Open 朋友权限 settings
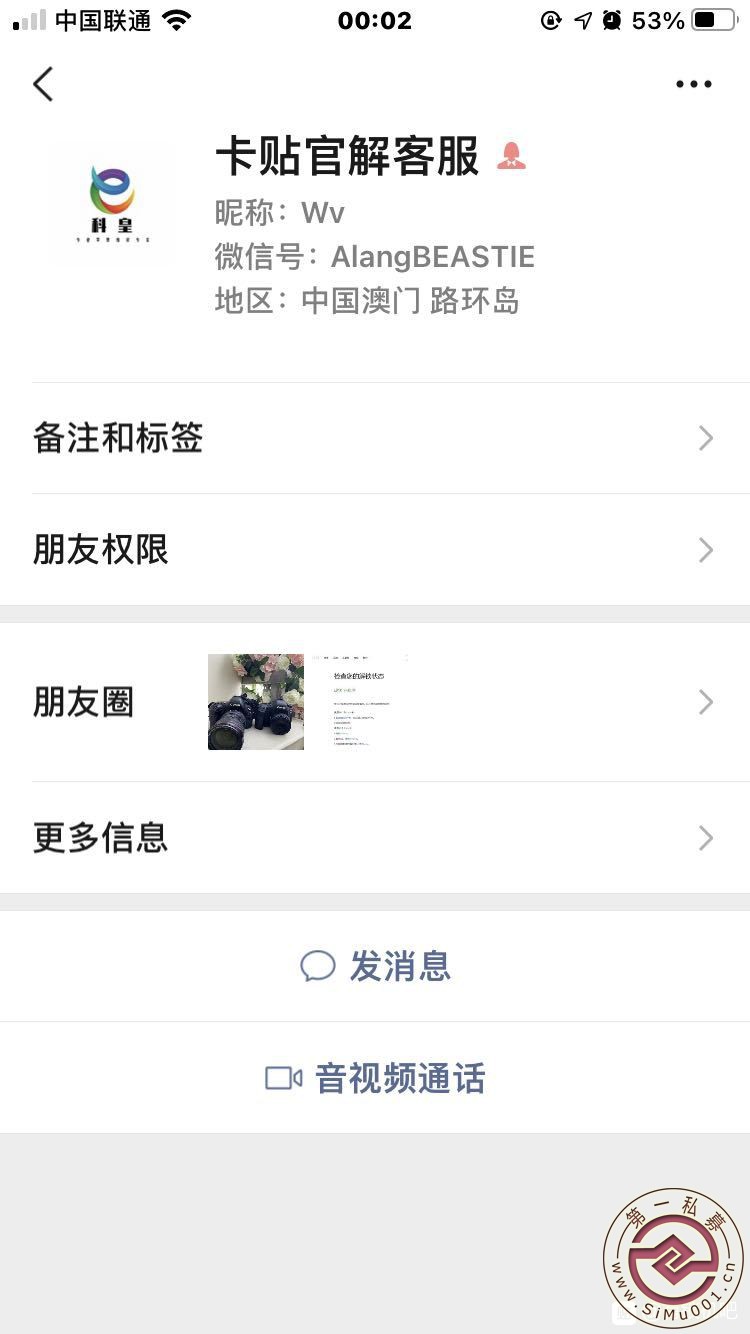 click(375, 550)
